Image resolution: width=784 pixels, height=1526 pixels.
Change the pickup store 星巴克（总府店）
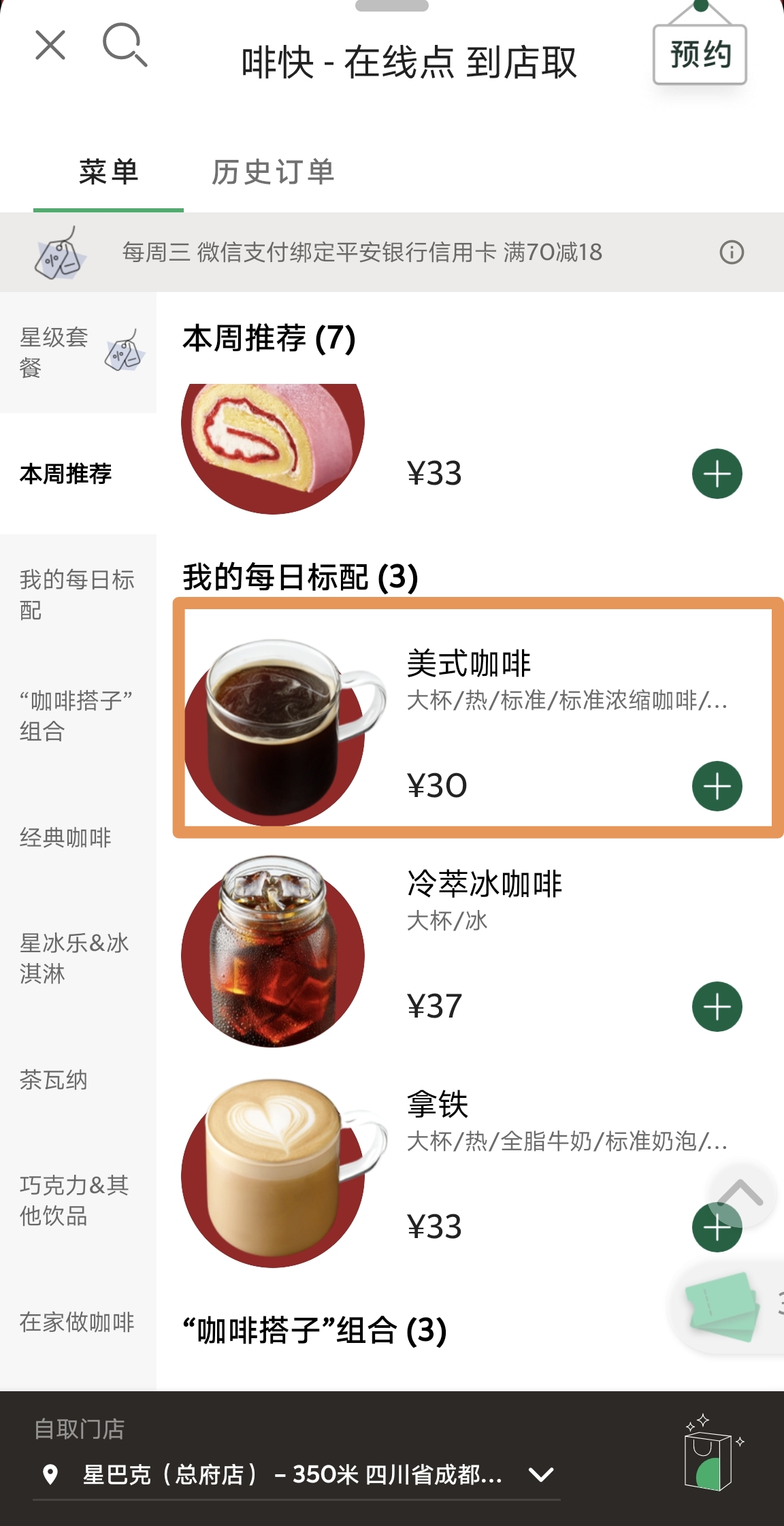(297, 1474)
